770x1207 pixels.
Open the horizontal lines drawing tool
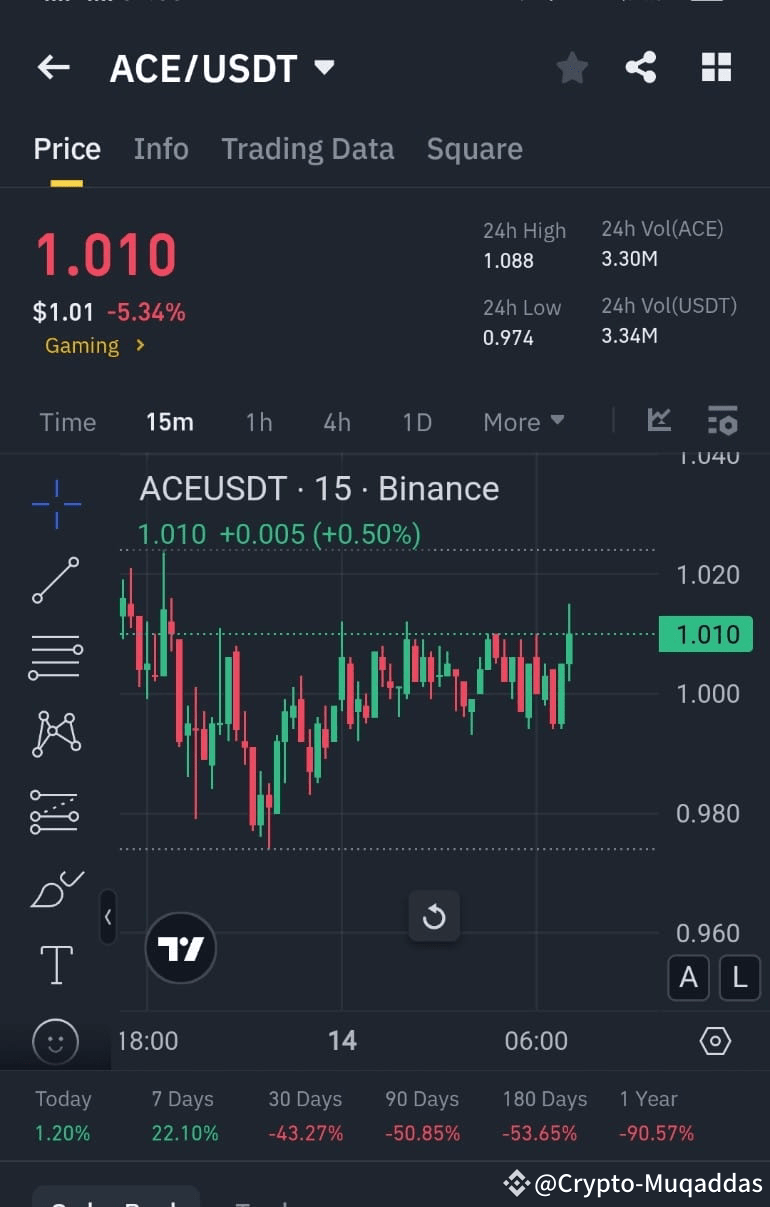point(55,657)
